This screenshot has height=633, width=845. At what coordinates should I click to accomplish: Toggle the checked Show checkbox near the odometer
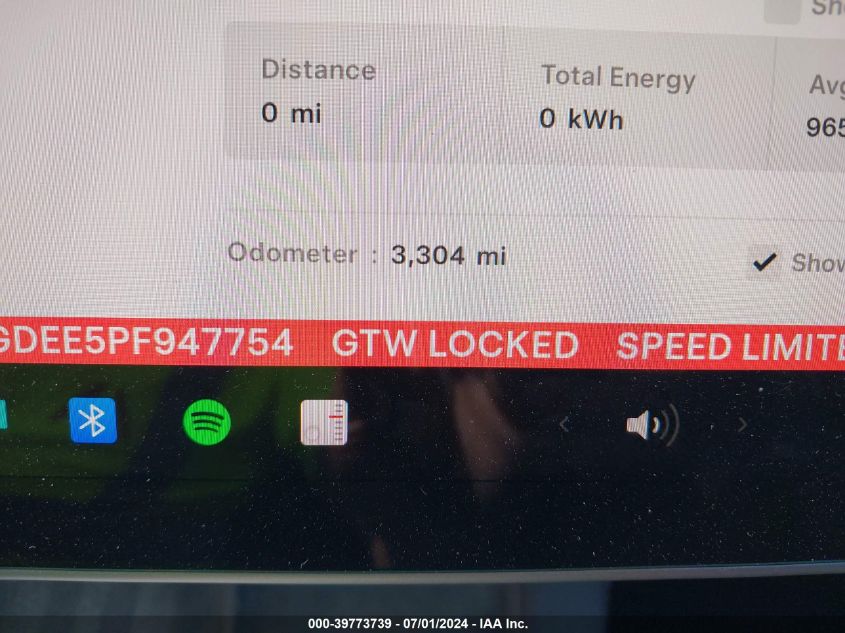765,263
